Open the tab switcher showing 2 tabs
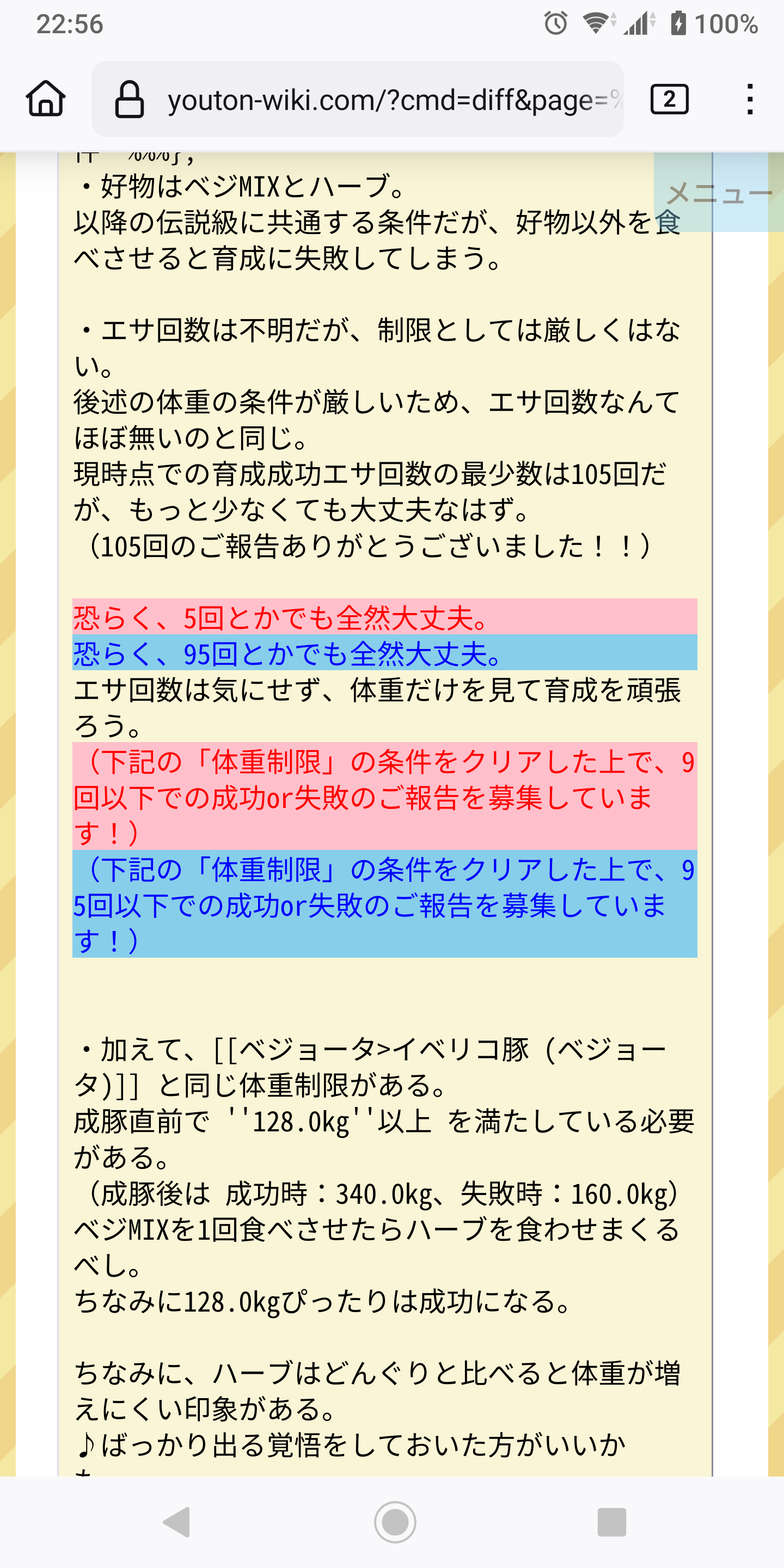Viewport: 784px width, 1568px height. (669, 99)
